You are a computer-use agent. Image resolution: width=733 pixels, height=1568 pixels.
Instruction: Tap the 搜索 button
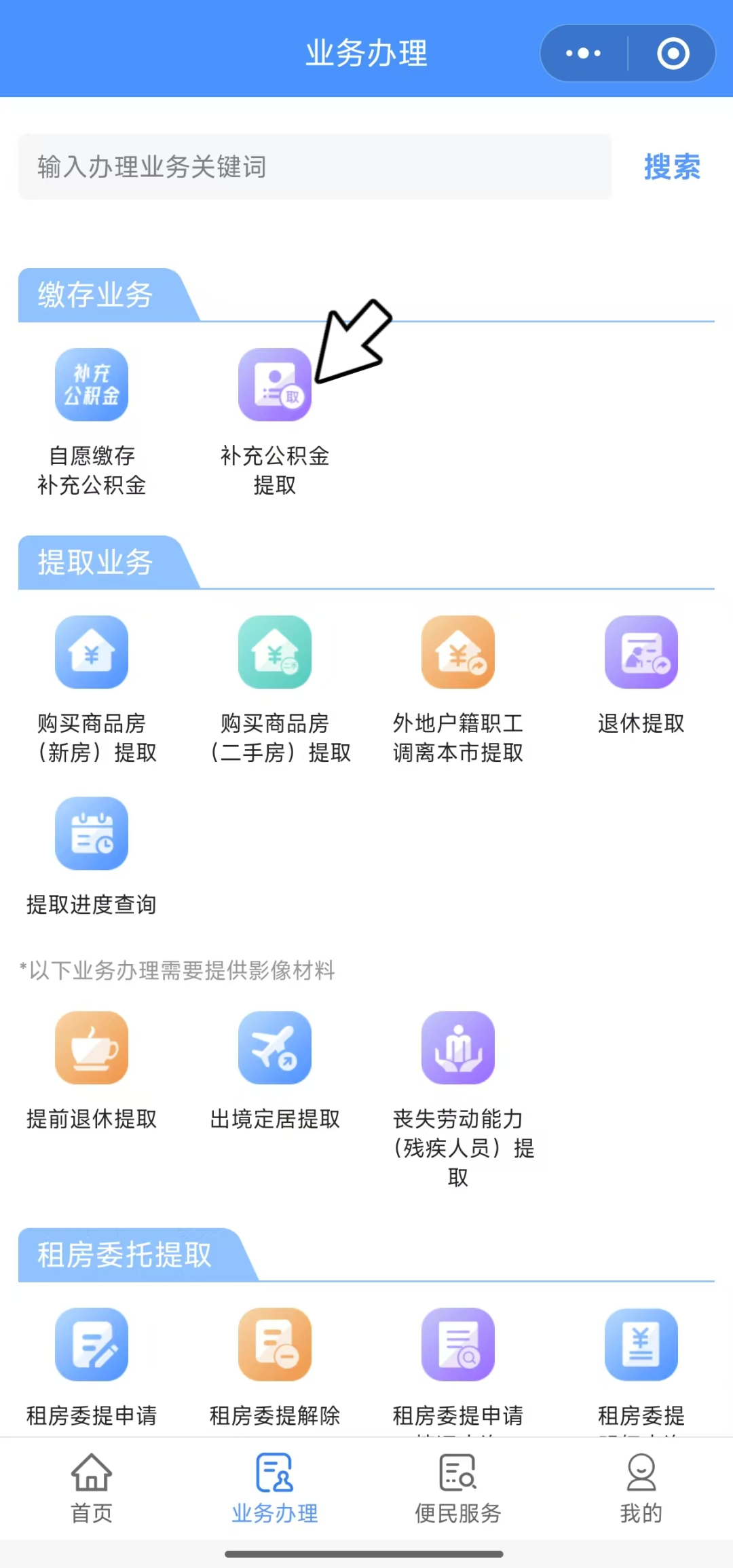coord(672,167)
